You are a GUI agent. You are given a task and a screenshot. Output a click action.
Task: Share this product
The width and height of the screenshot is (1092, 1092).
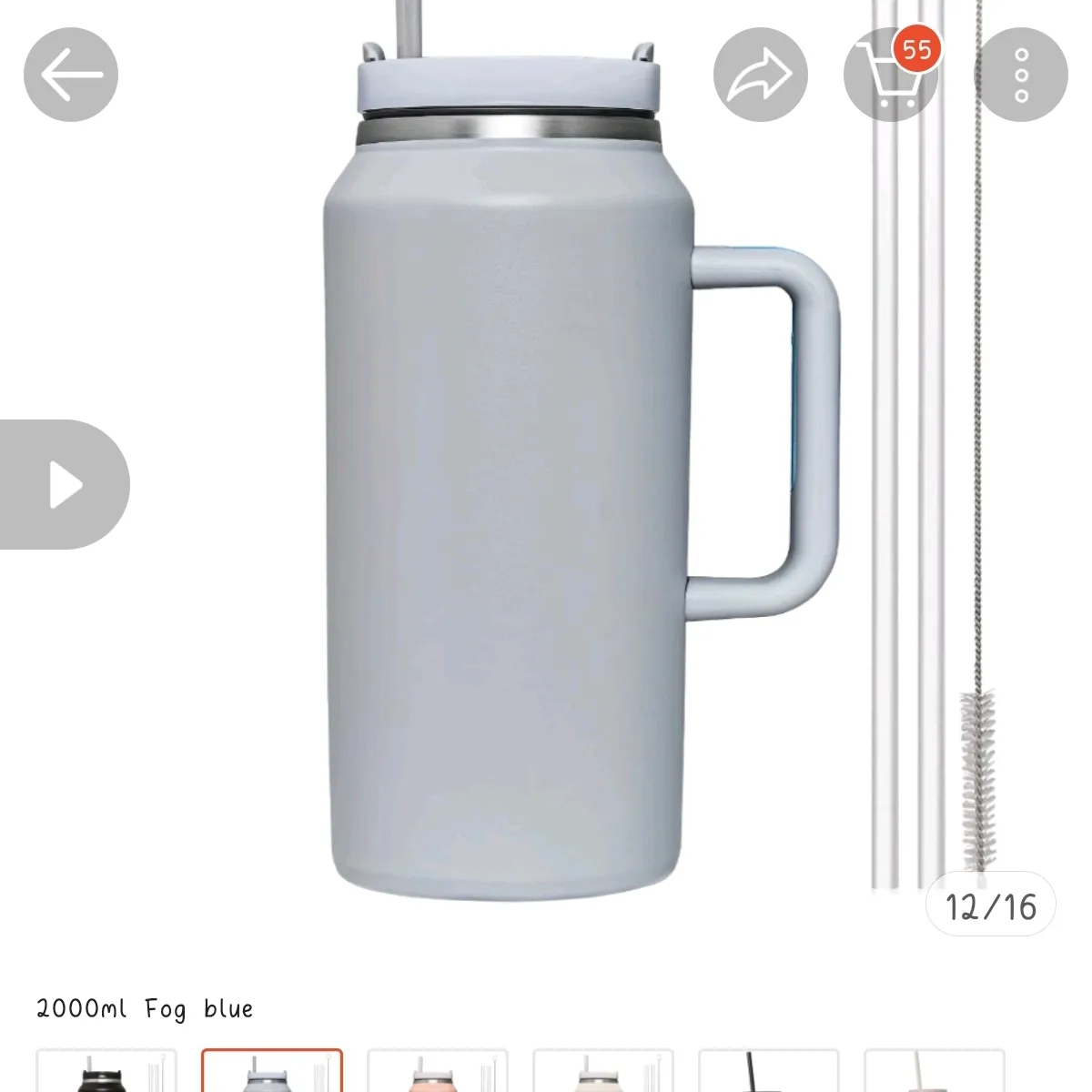(761, 76)
